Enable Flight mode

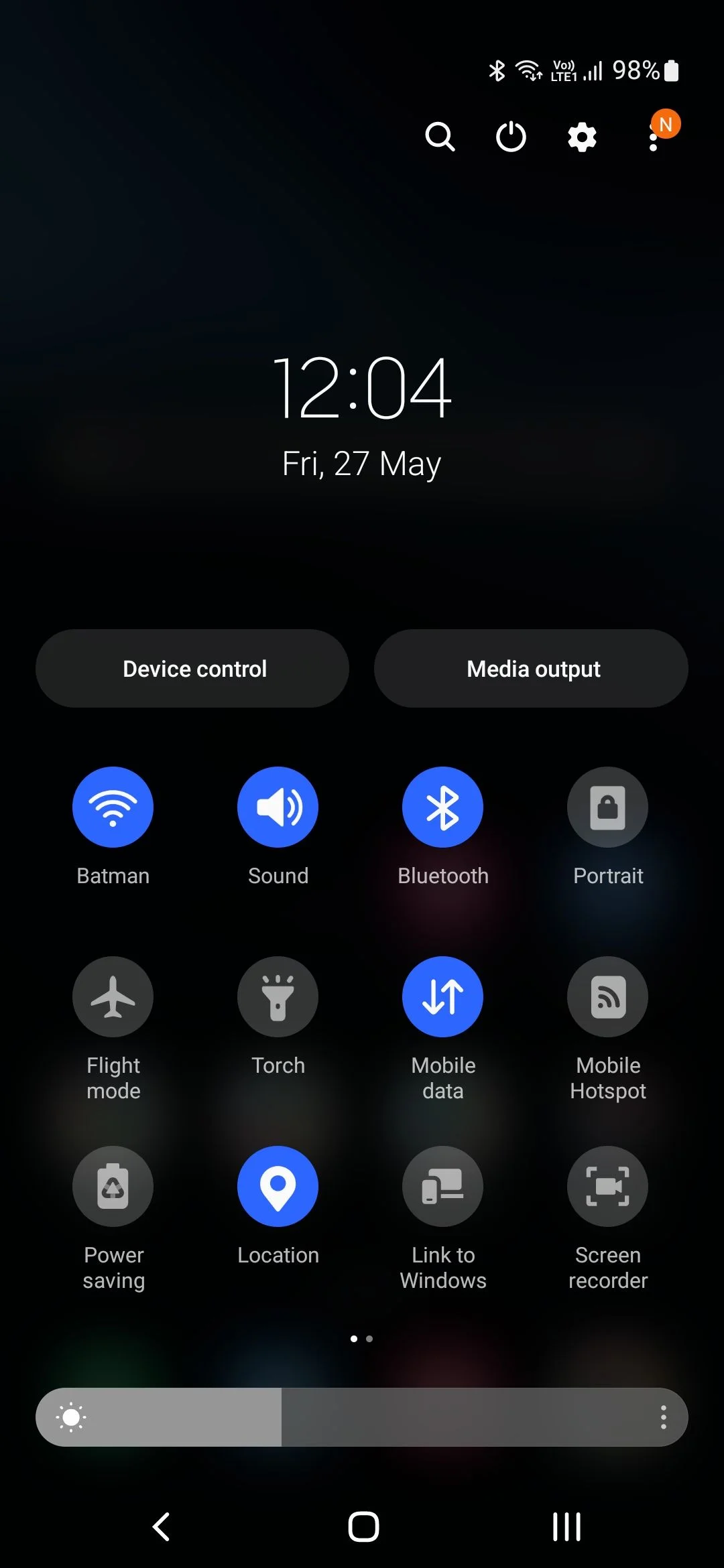pos(113,996)
